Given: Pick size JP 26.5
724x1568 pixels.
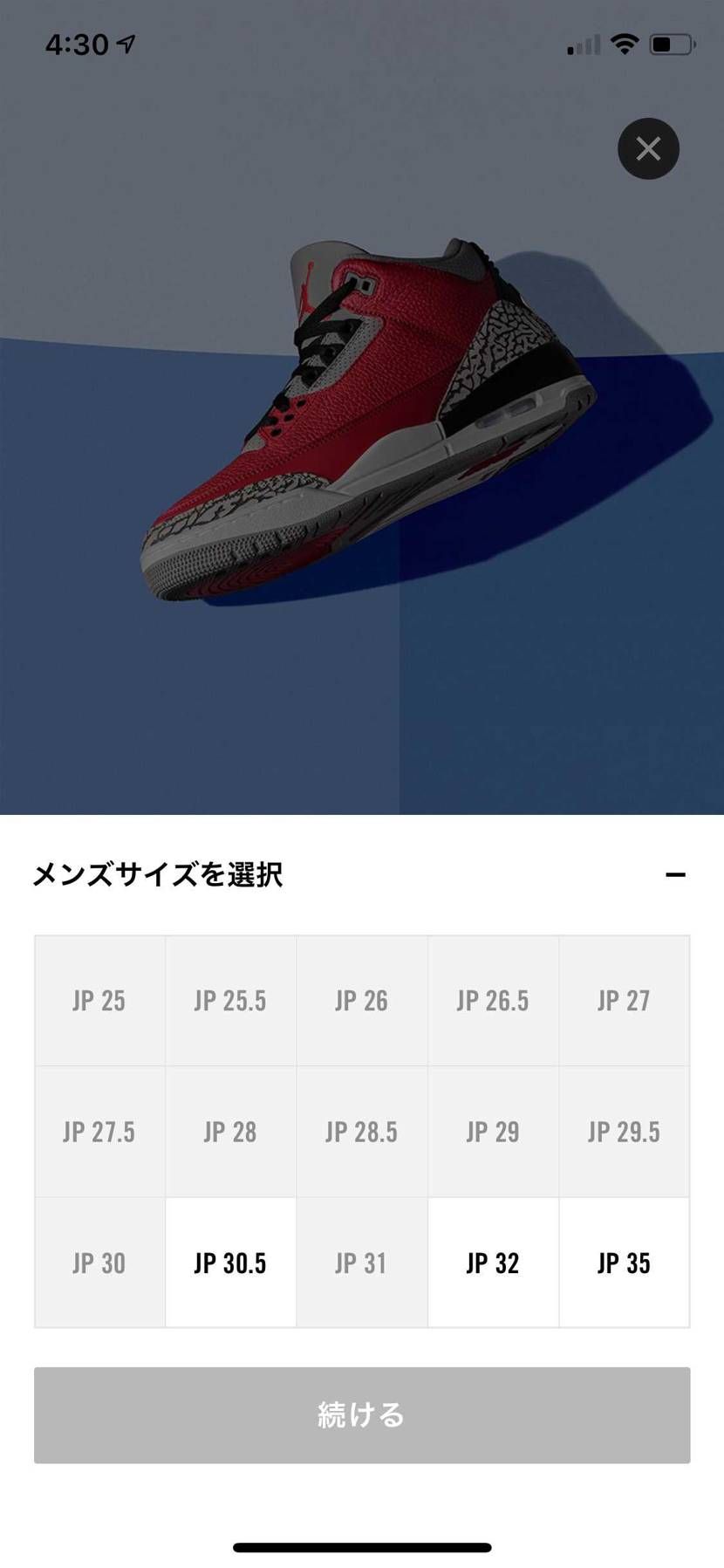Looking at the screenshot, I should (493, 1001).
